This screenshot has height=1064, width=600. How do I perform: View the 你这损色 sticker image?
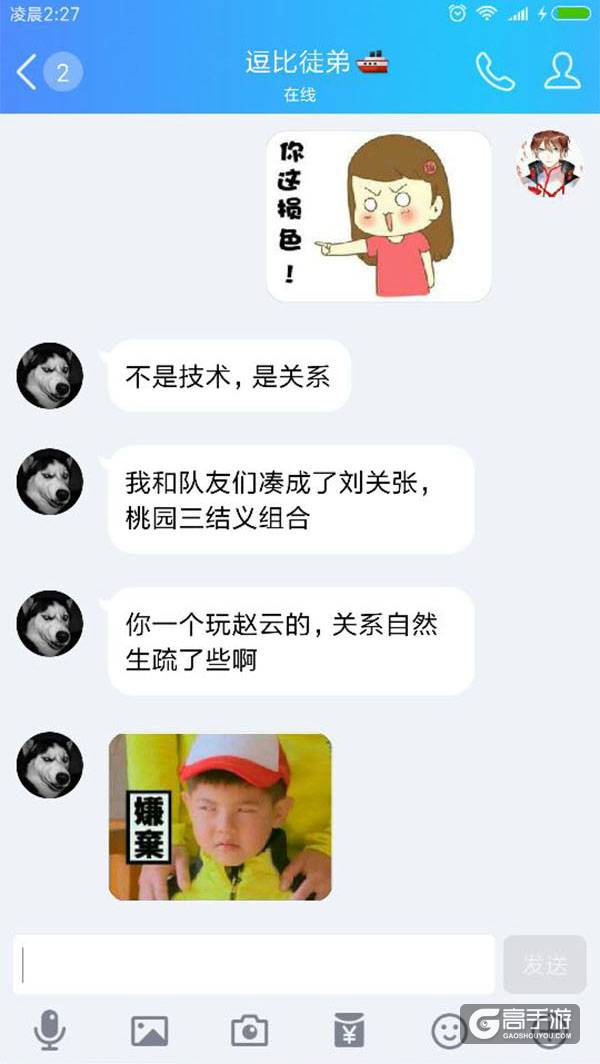pyautogui.click(x=378, y=215)
